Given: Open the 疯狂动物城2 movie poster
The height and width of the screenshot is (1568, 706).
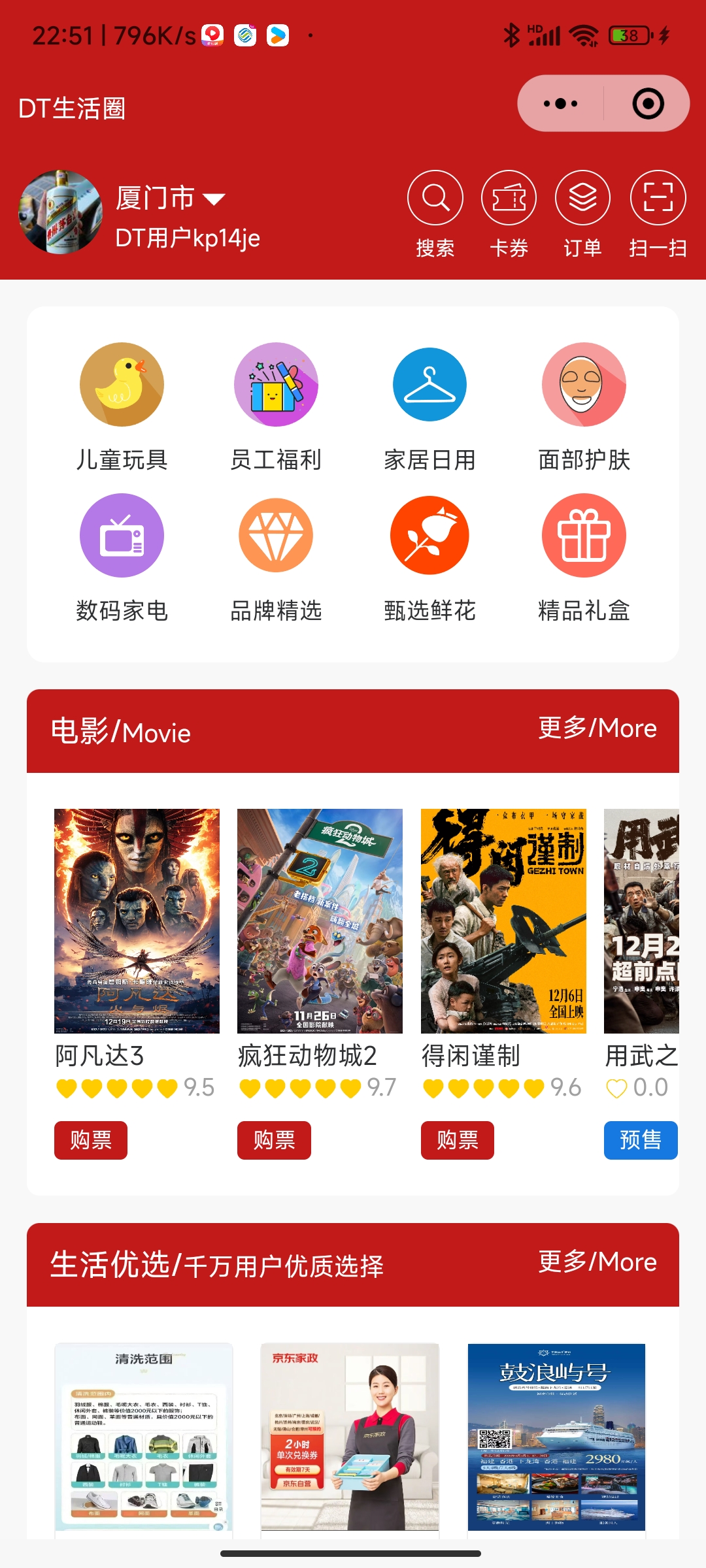Looking at the screenshot, I should click(x=320, y=921).
